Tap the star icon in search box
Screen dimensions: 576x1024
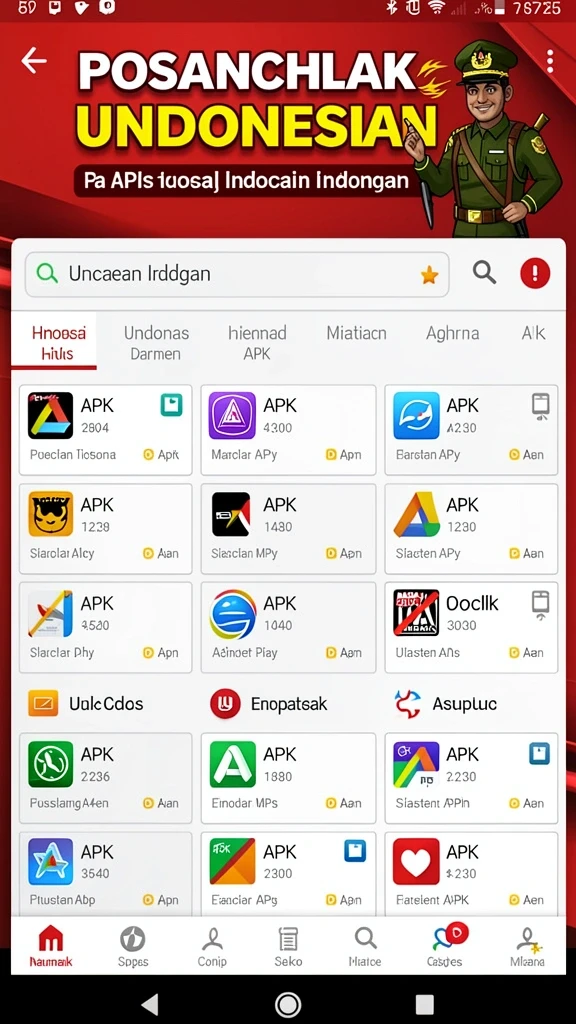[429, 276]
